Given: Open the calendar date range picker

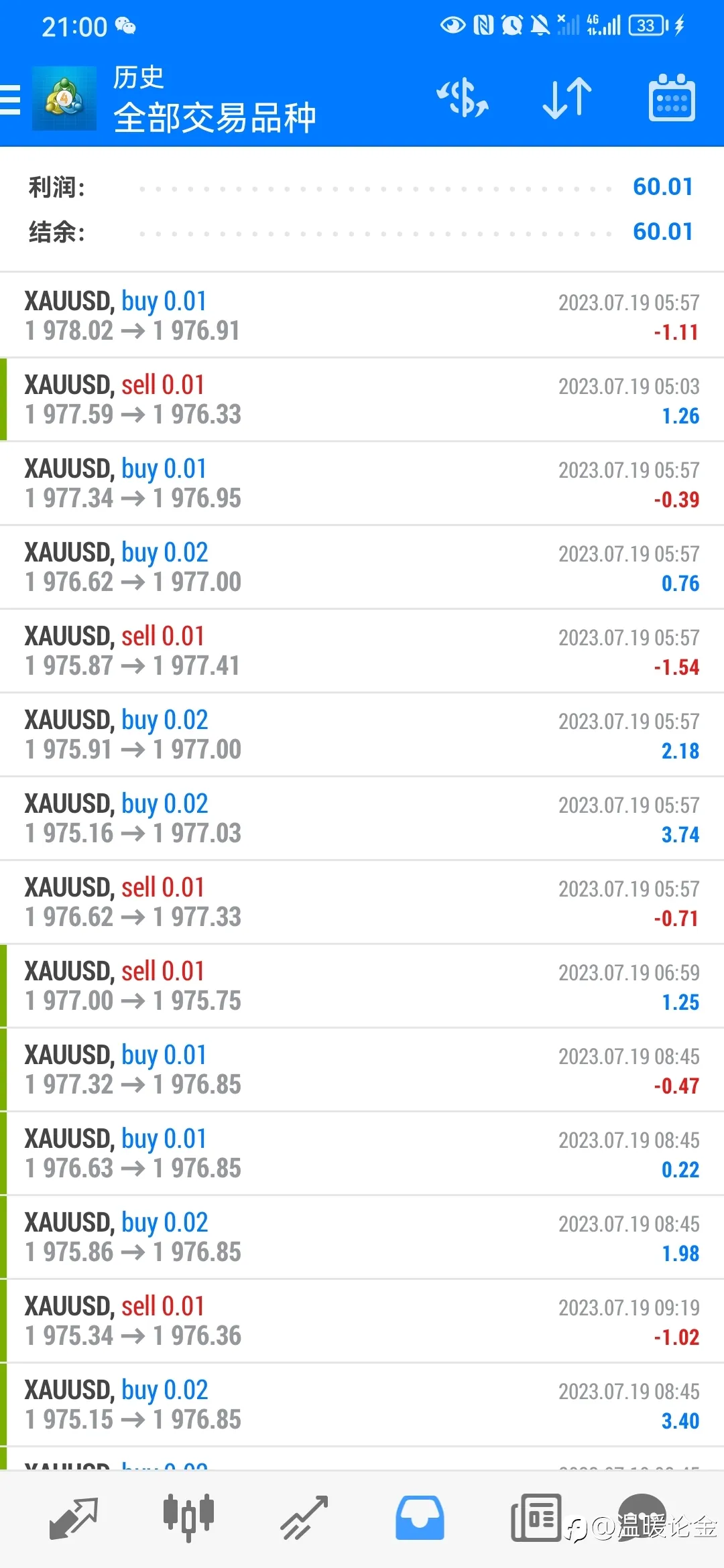Looking at the screenshot, I should [x=672, y=98].
